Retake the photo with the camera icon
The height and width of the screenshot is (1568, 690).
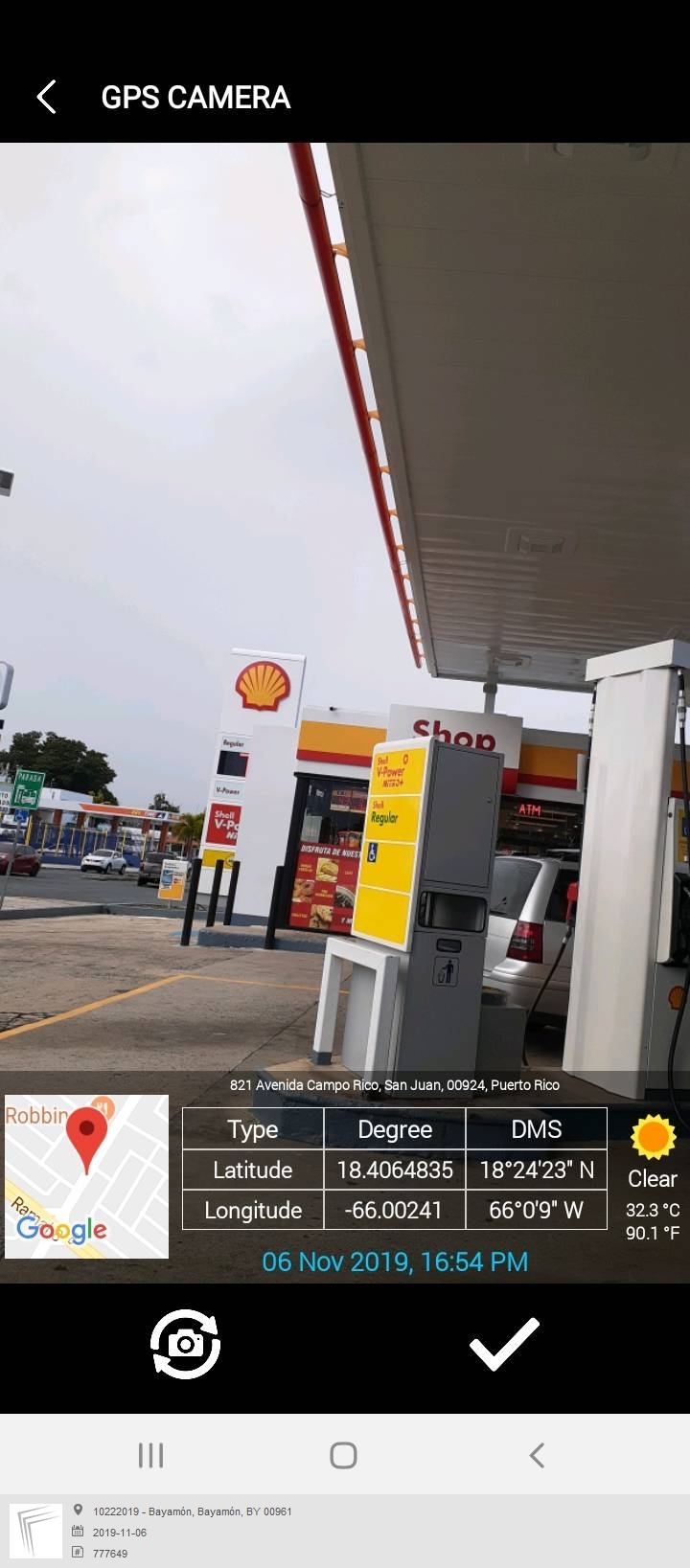tap(185, 1344)
